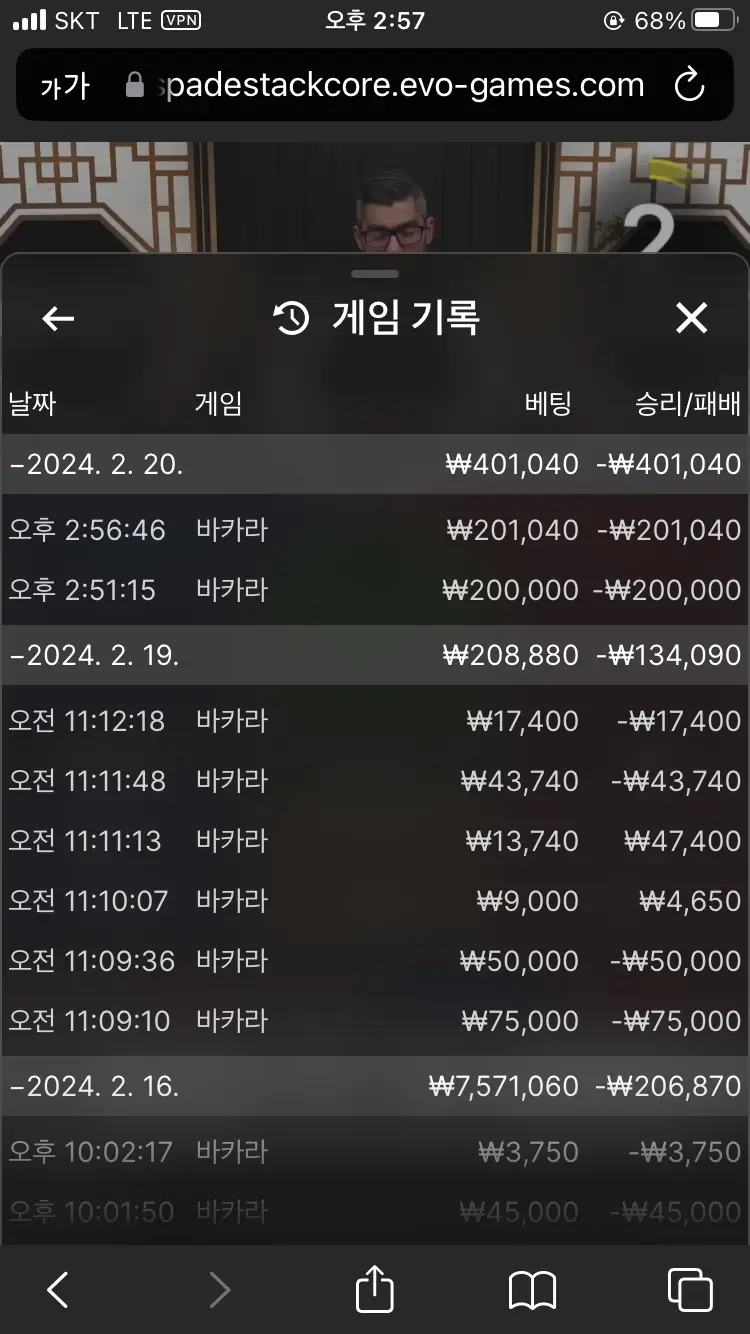The image size is (750, 1334).
Task: Open Safari bookmarks
Action: click(532, 1291)
